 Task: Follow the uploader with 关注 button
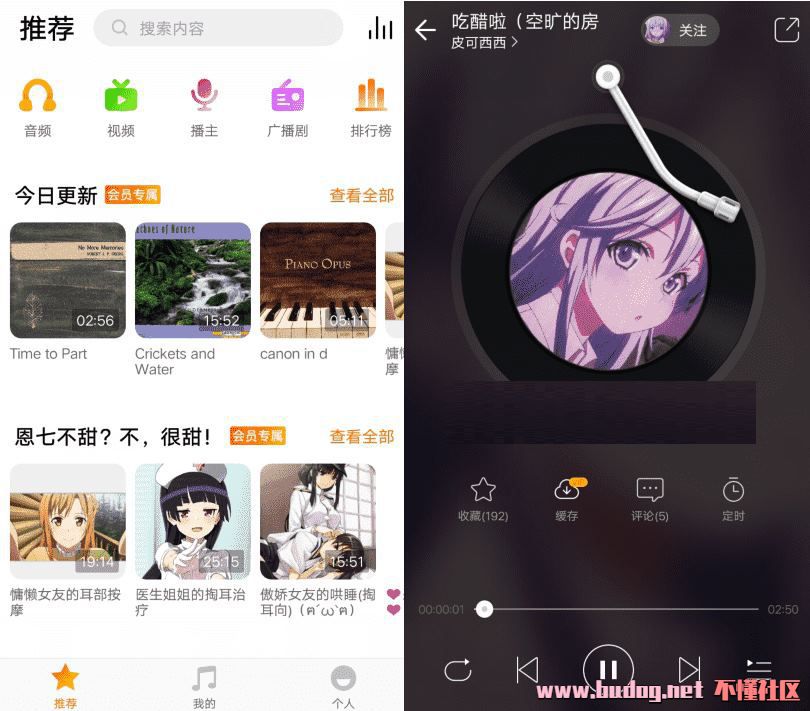[680, 30]
